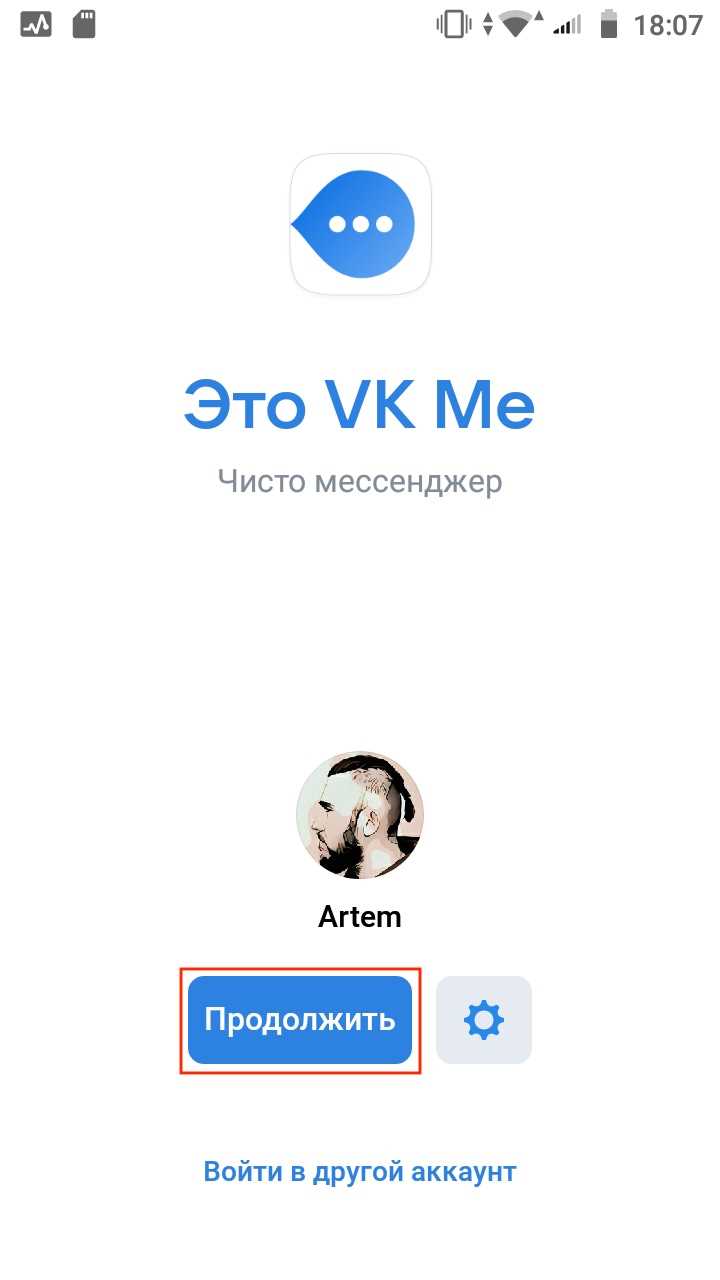This screenshot has width=720, height=1280.
Task: Tap Войти в другой аккаунт link
Action: pos(360,1171)
